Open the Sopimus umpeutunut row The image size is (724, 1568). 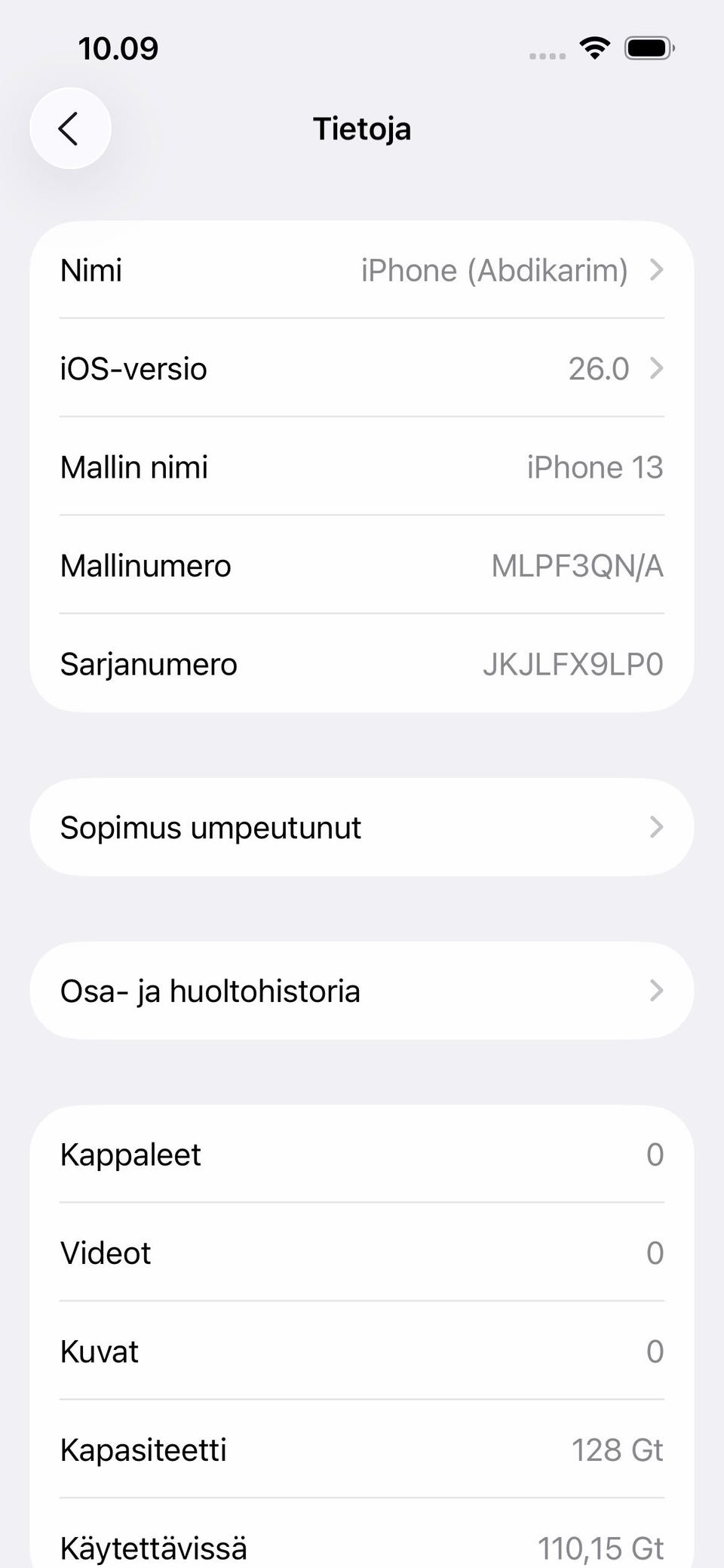(362, 827)
